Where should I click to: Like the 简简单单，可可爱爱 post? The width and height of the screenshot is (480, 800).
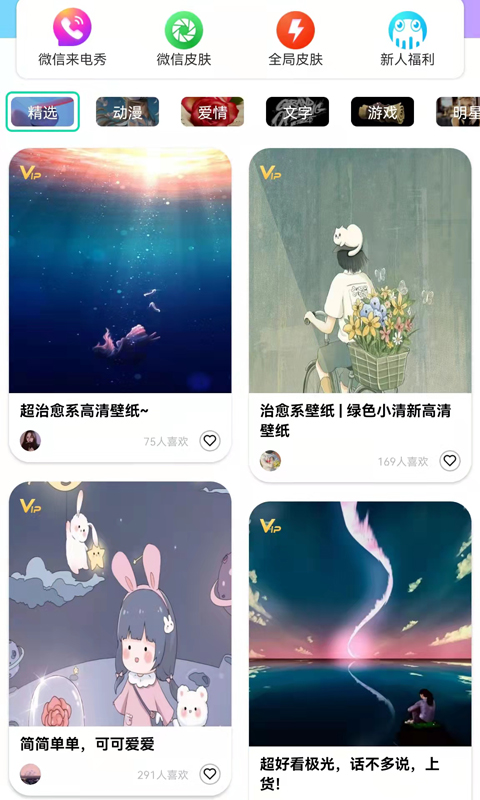pyautogui.click(x=210, y=774)
